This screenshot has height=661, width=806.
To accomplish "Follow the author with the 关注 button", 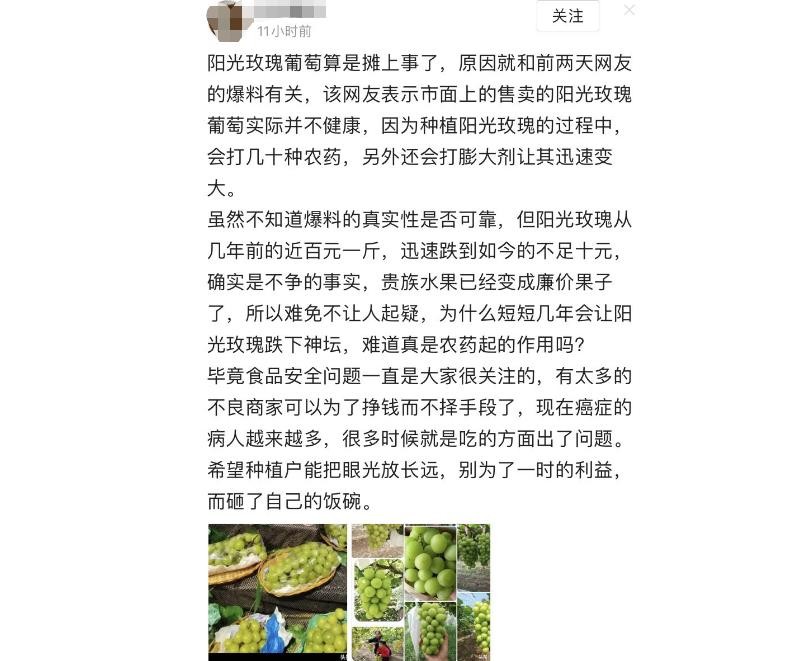I will (567, 16).
